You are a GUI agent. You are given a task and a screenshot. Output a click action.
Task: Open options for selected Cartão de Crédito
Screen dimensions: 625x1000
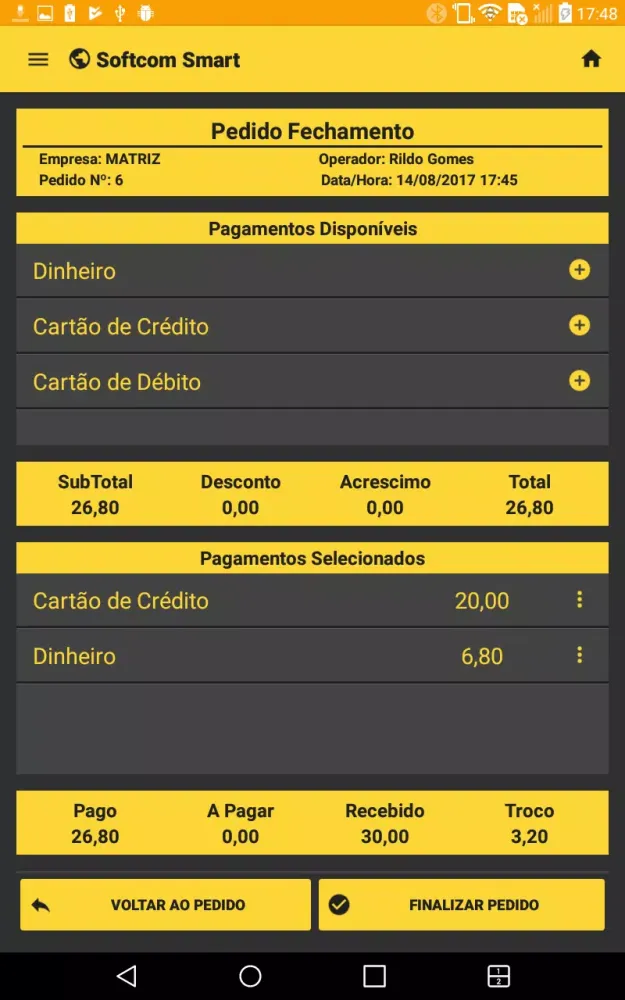(579, 600)
